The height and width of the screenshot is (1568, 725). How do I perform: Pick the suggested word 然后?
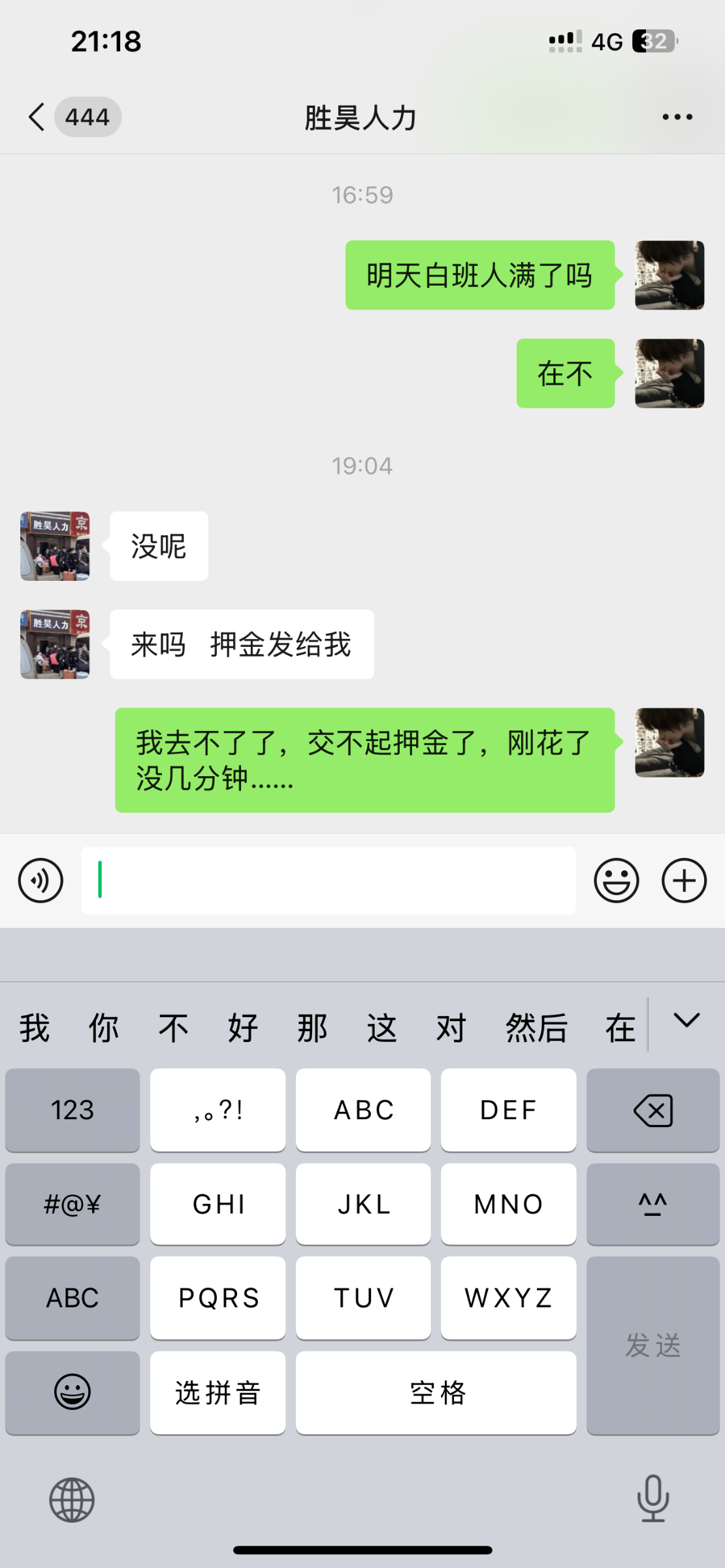pos(536,1028)
